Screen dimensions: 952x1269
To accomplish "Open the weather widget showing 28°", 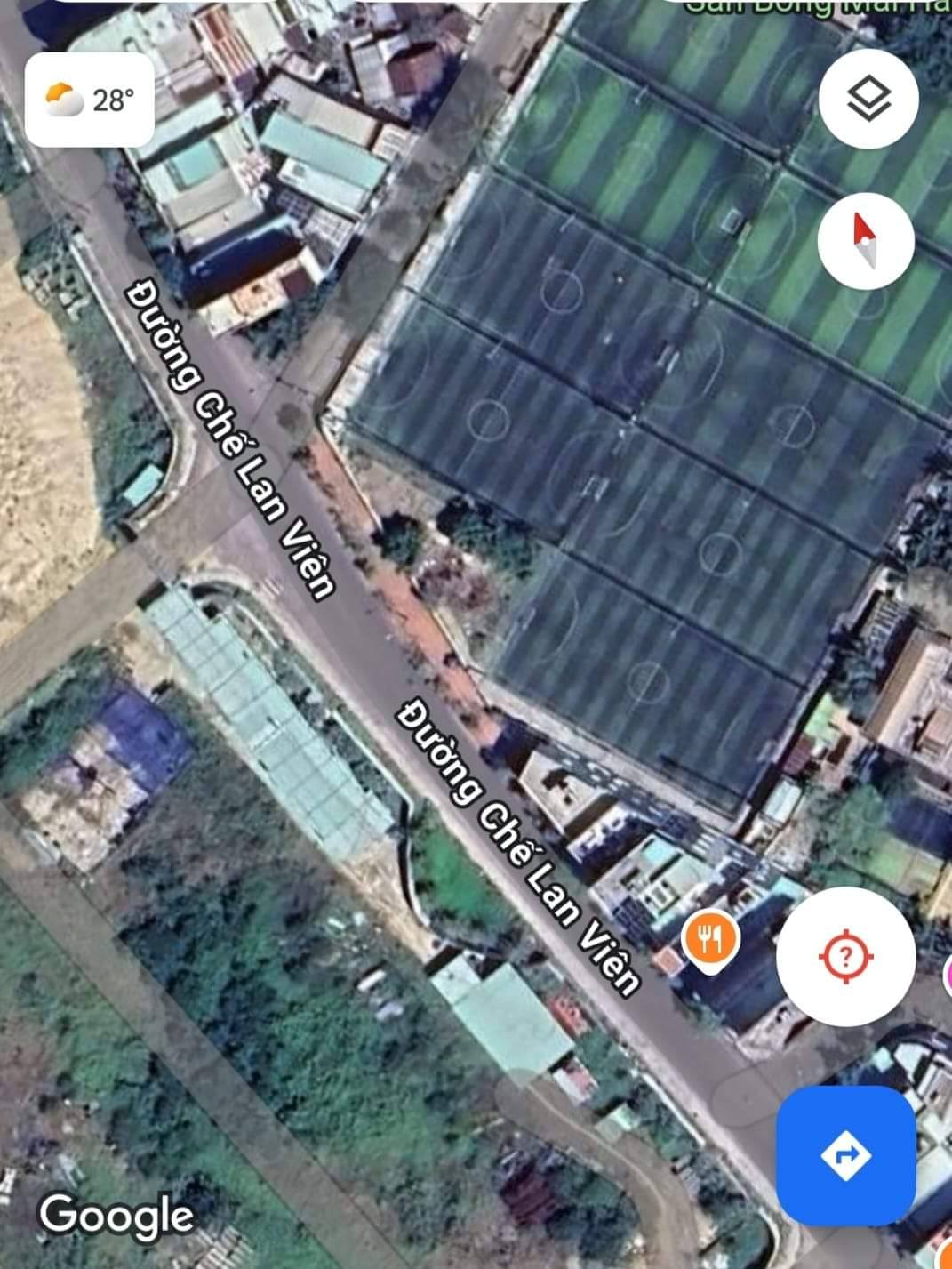I will [x=90, y=100].
